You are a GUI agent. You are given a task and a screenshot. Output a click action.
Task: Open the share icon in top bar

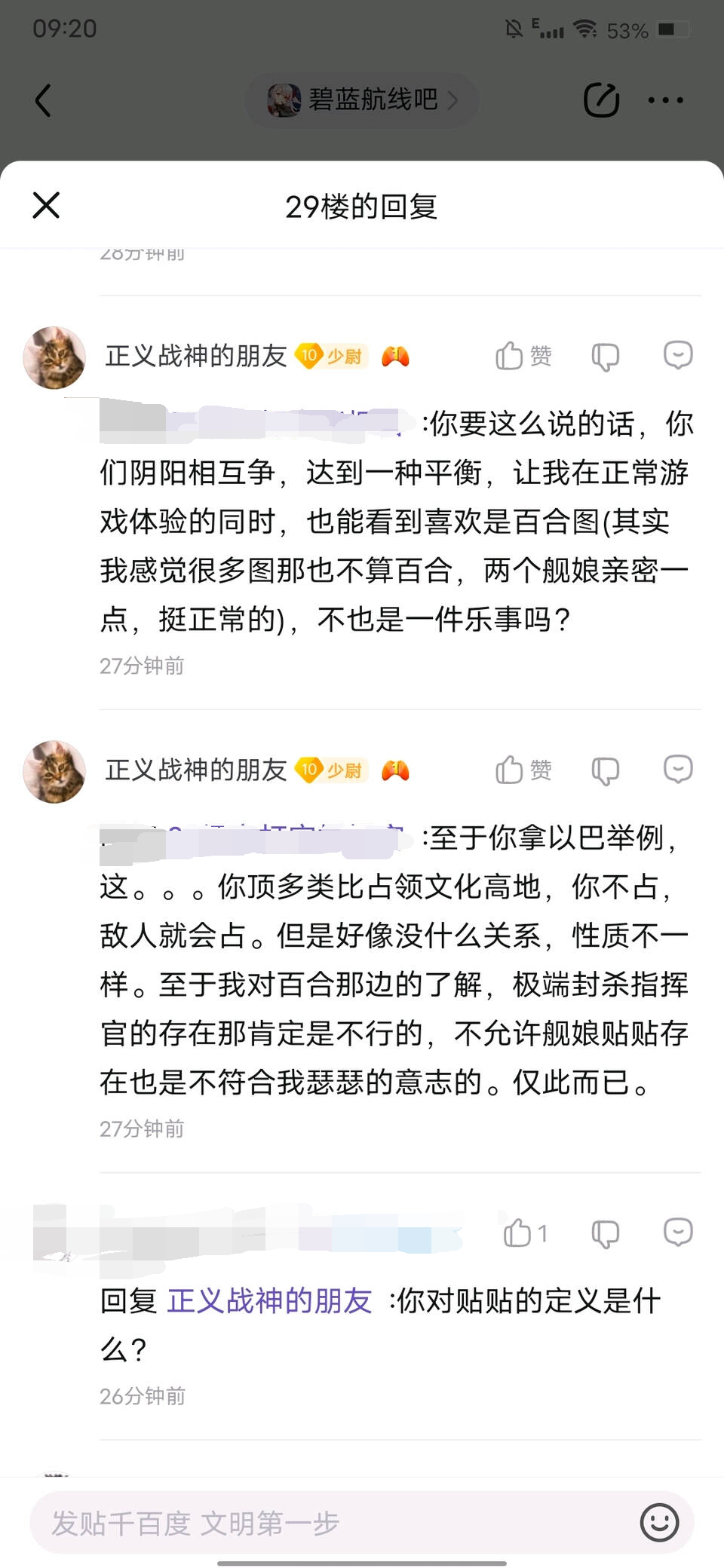point(601,100)
